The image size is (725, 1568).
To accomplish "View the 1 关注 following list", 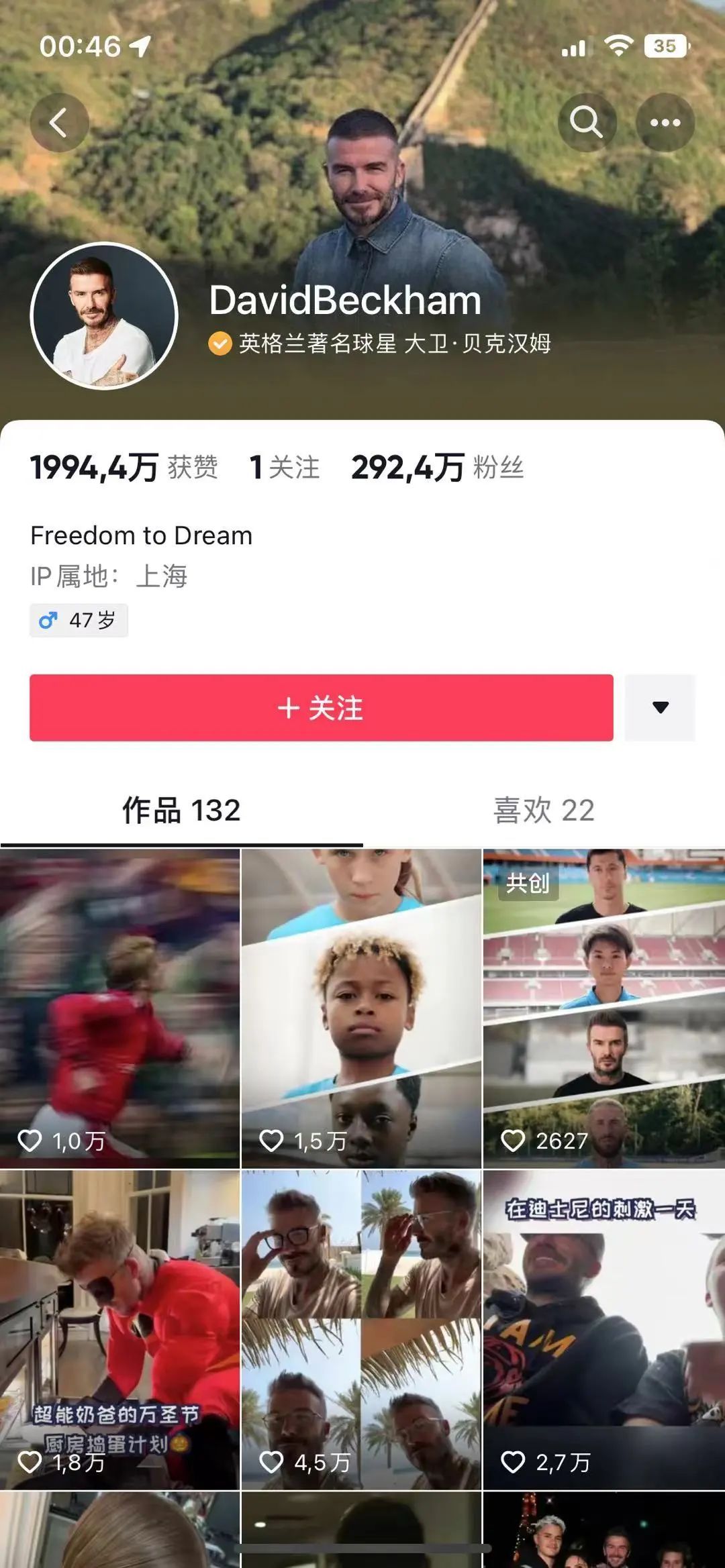I will [284, 468].
